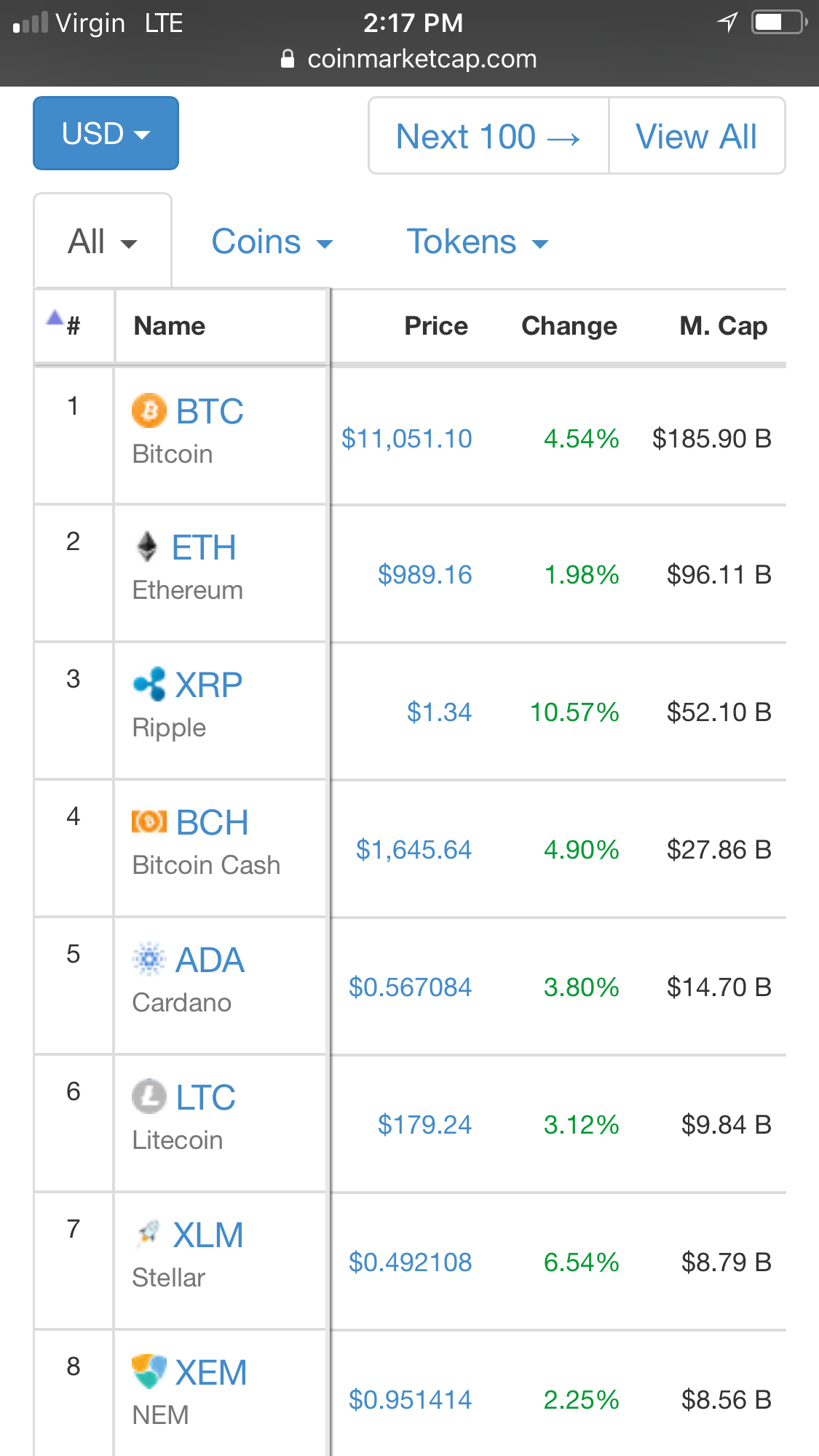
Task: Expand the All filter tab
Action: coord(103,242)
